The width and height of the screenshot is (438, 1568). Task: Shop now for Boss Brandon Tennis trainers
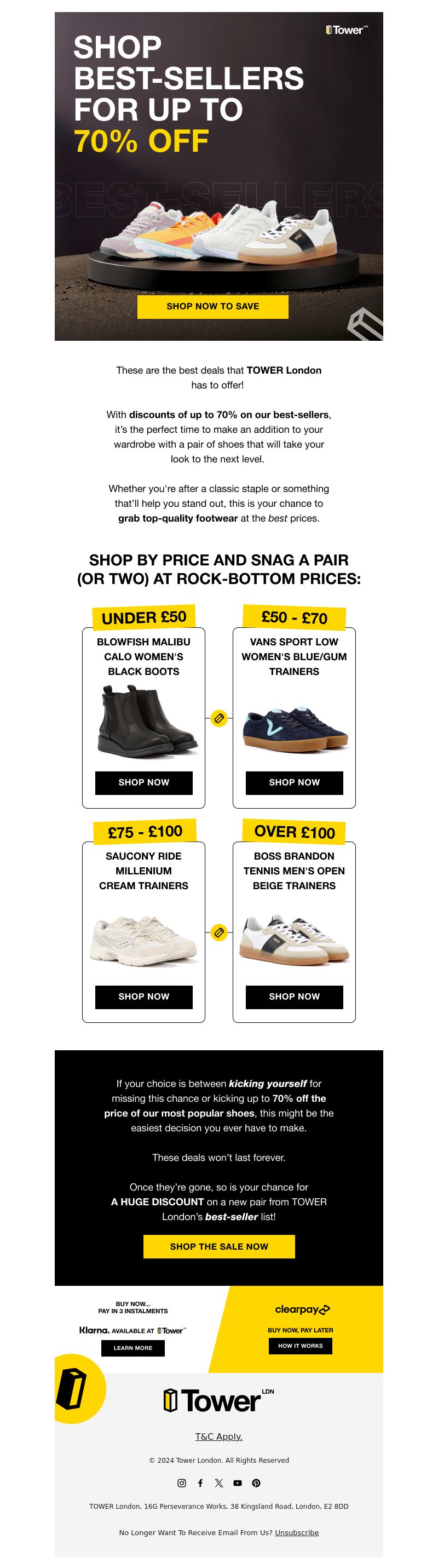click(x=294, y=997)
